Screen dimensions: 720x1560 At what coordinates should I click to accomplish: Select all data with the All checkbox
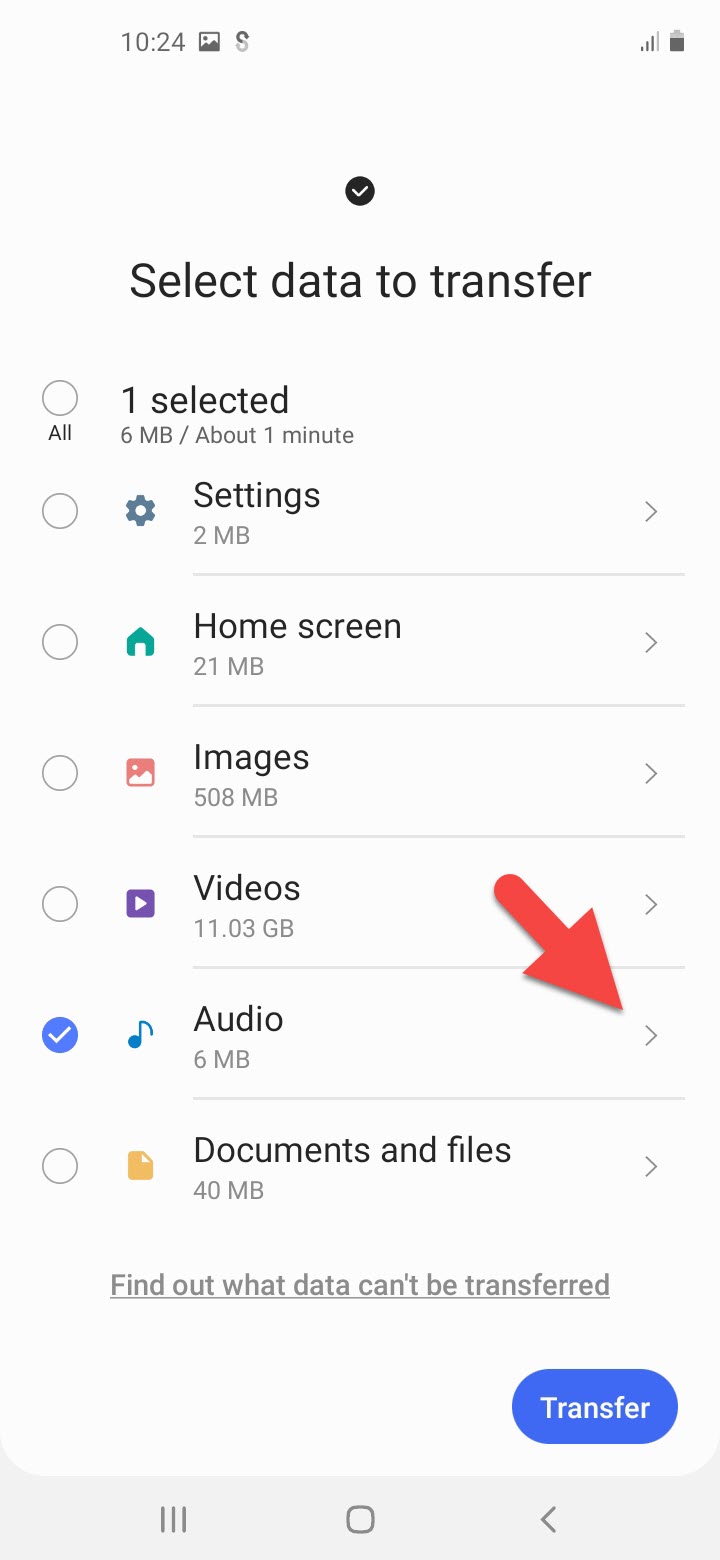[x=60, y=398]
